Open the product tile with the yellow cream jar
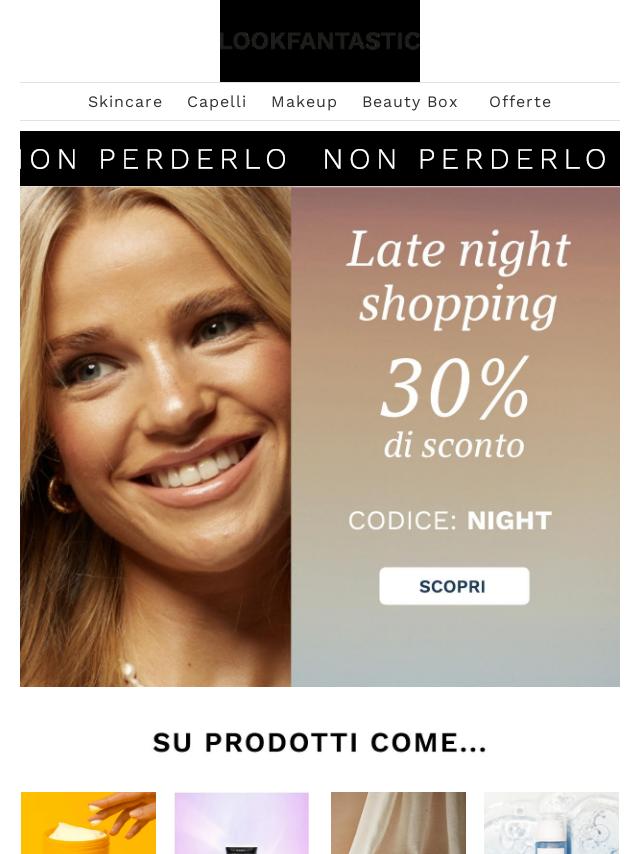Viewport: 640px width, 854px height. pyautogui.click(x=88, y=823)
